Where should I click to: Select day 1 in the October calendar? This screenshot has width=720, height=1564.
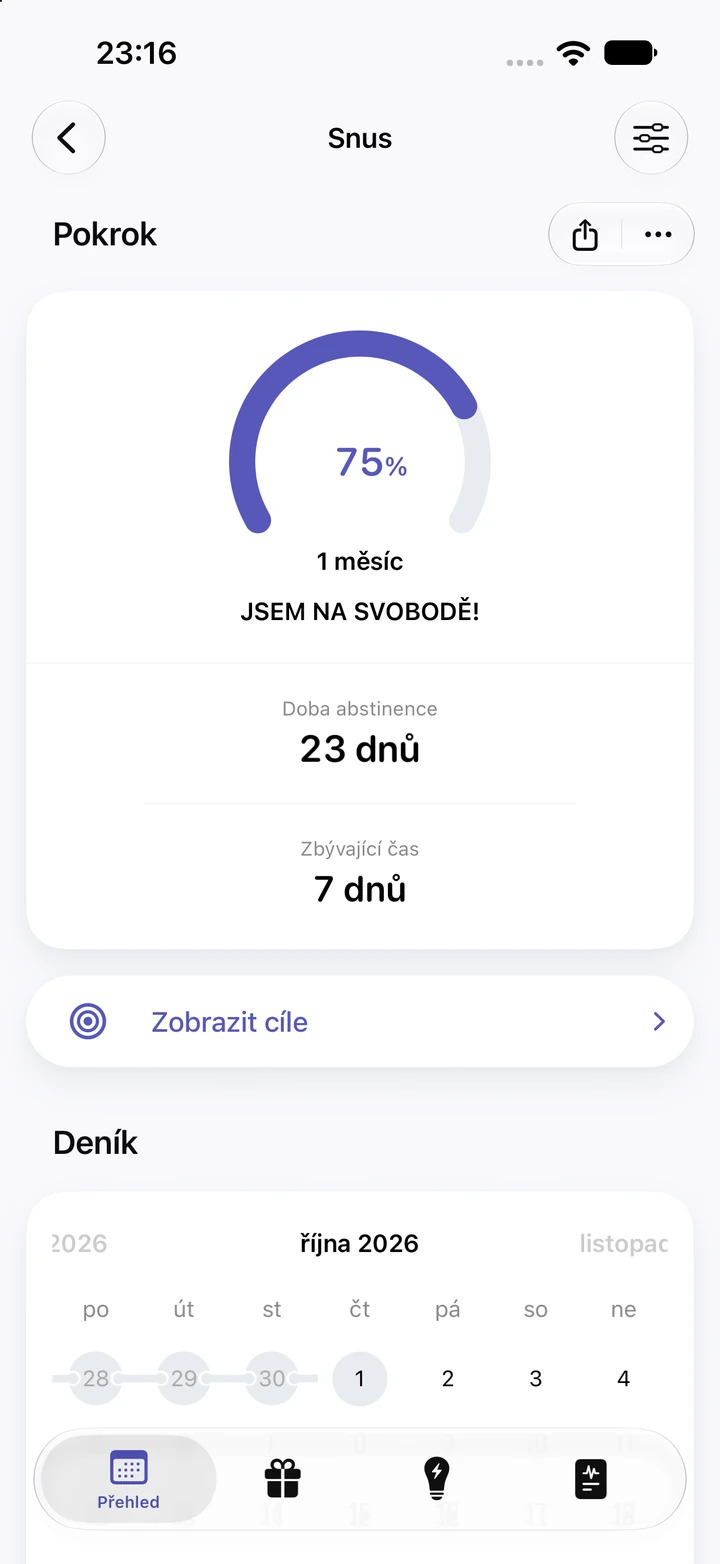click(x=360, y=1379)
